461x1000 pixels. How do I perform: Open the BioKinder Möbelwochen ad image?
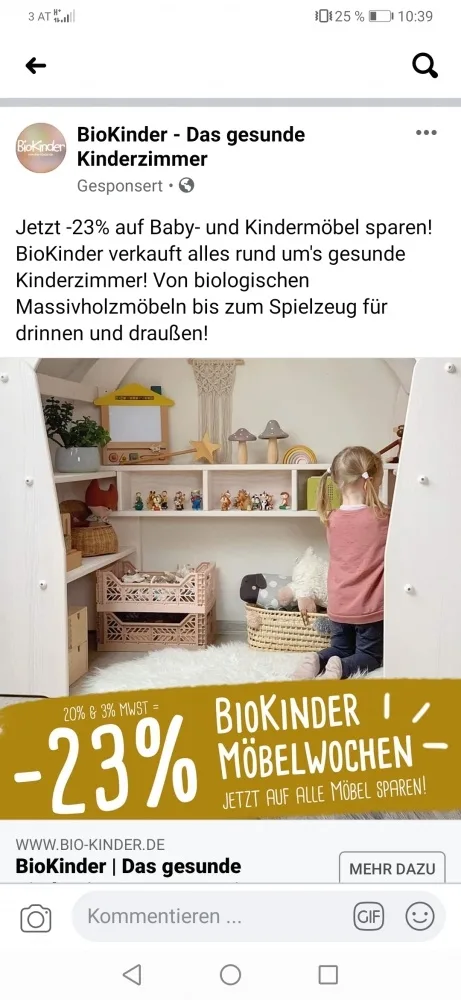click(230, 589)
